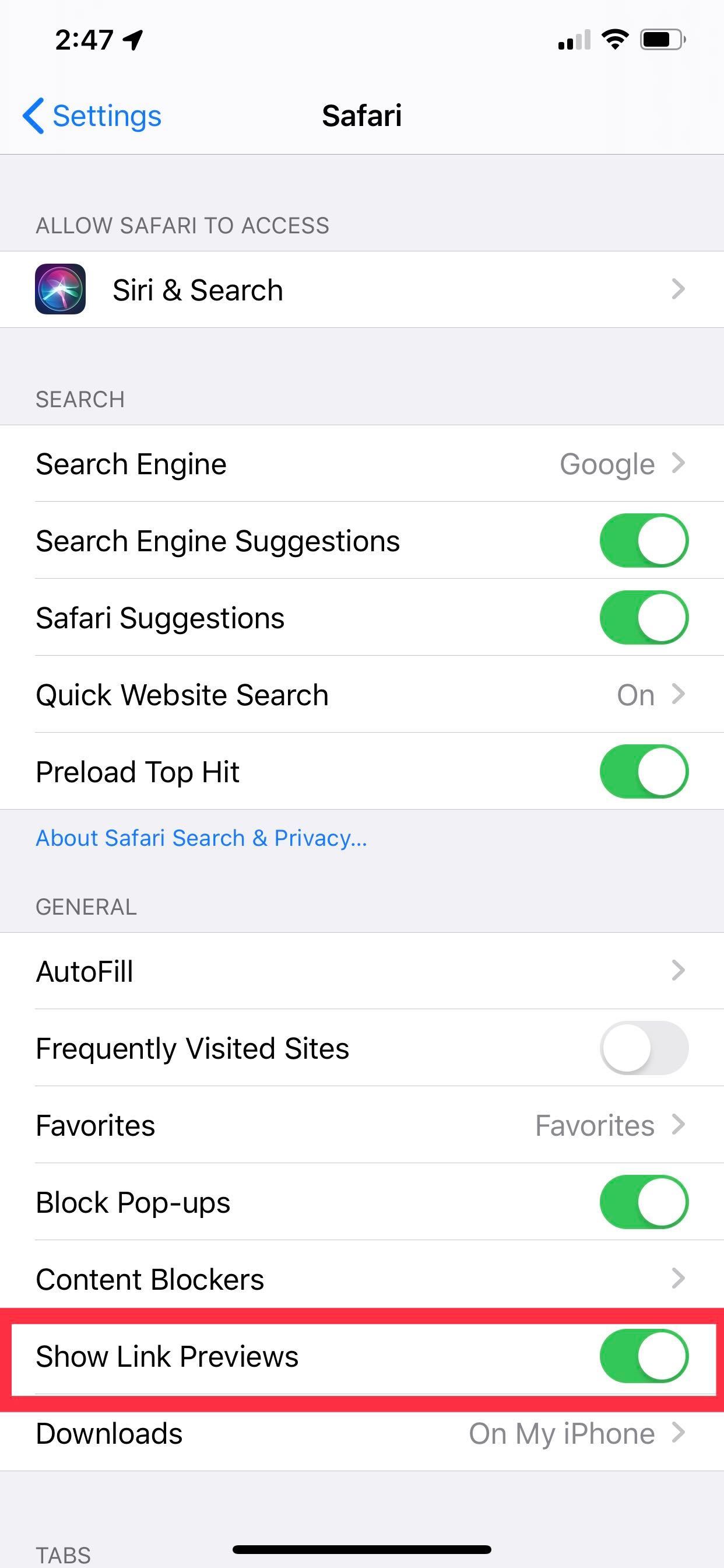The width and height of the screenshot is (724, 1568).
Task: Open Siri & Search settings
Action: pos(362,289)
